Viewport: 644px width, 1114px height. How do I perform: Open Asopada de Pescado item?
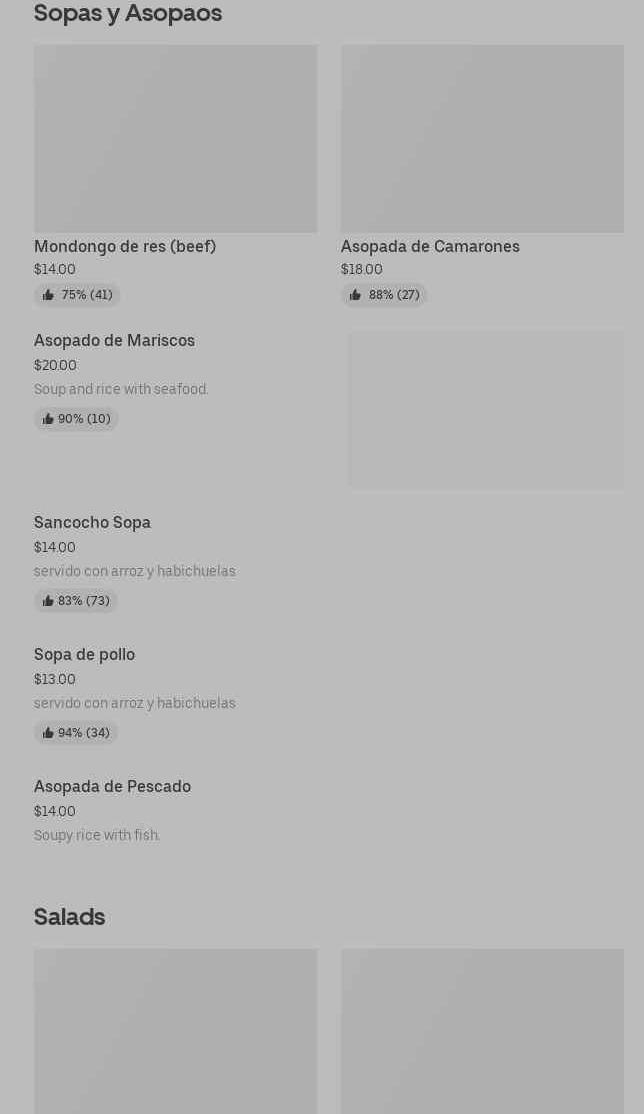112,787
